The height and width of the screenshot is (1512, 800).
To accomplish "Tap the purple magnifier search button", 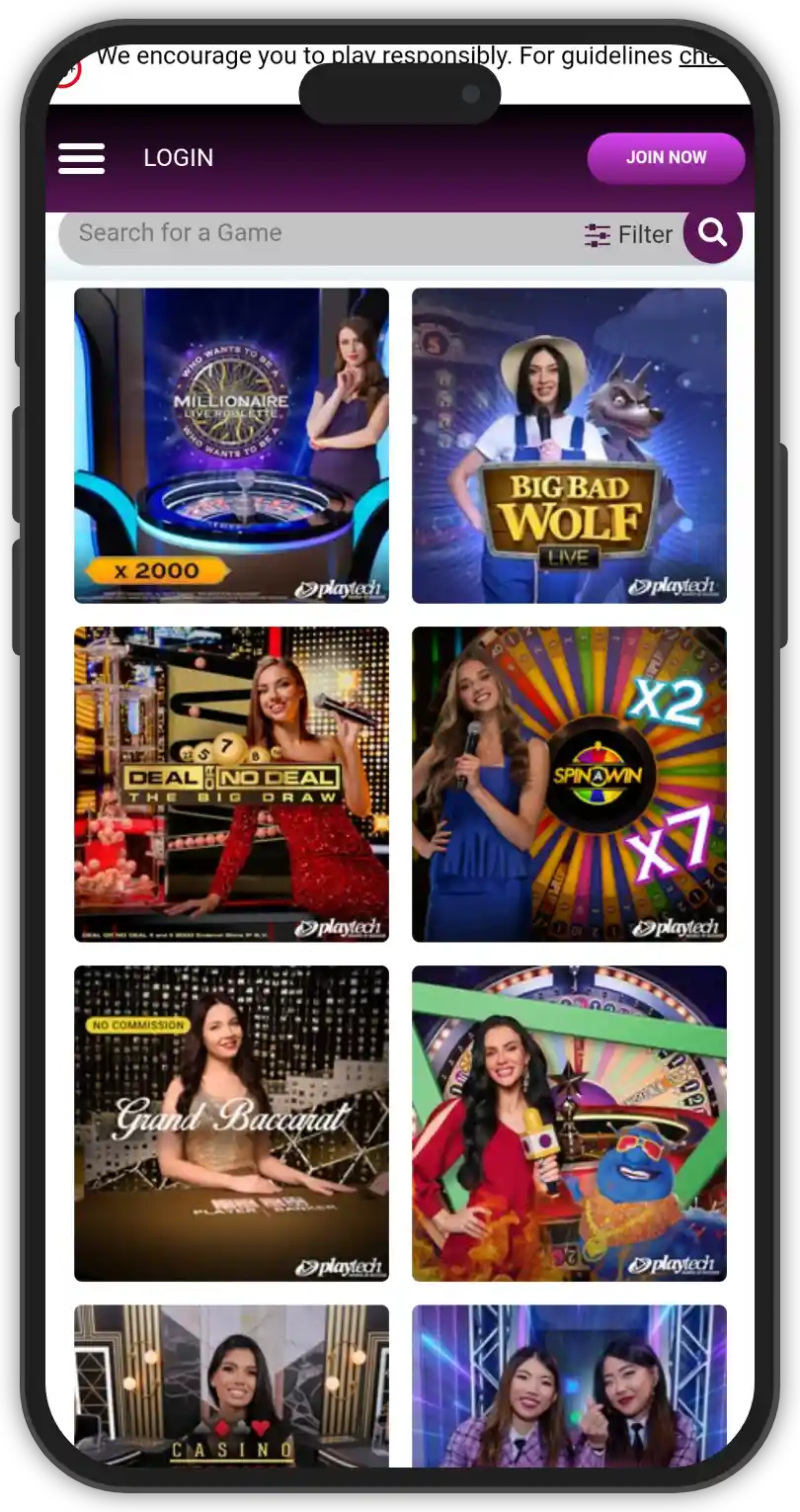I will (x=712, y=233).
